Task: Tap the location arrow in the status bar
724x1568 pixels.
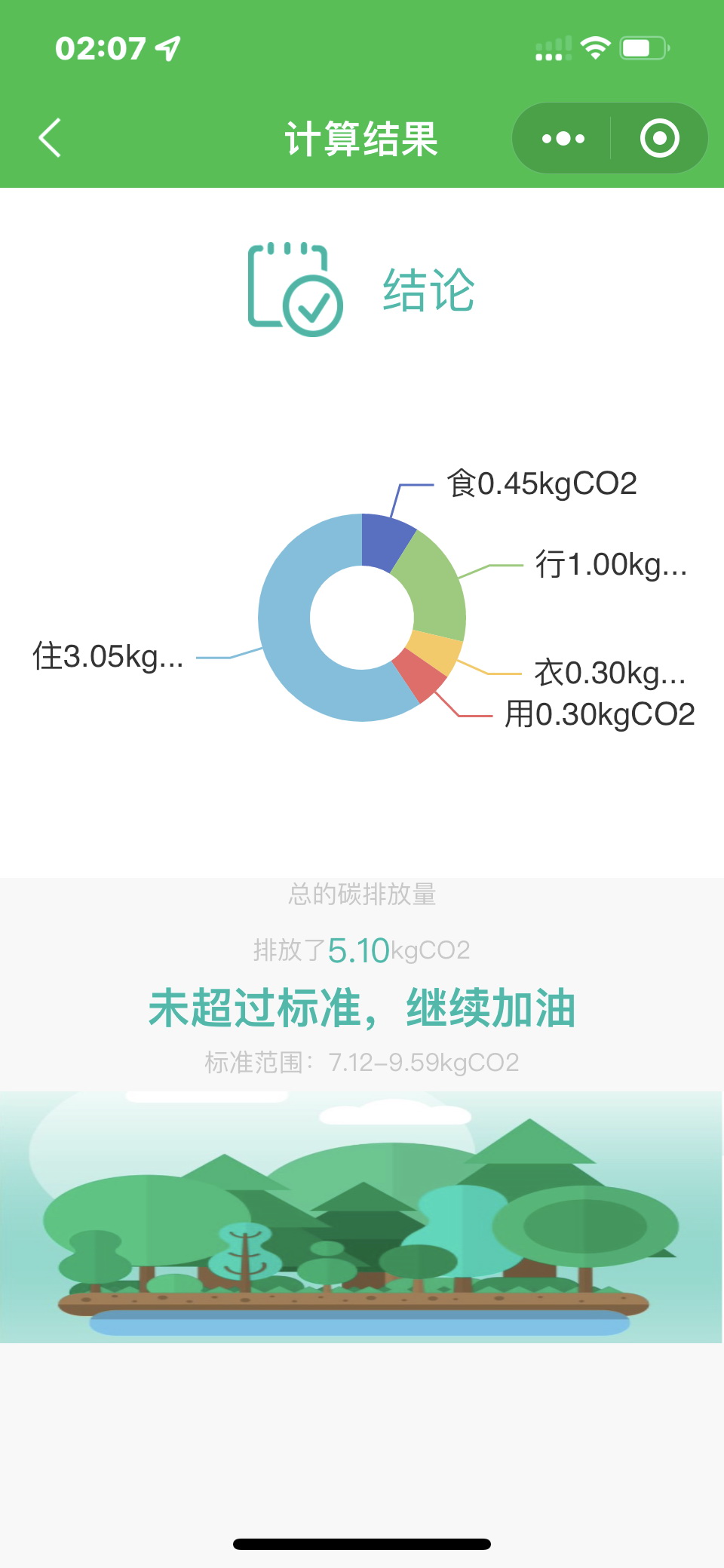Action: click(x=166, y=47)
